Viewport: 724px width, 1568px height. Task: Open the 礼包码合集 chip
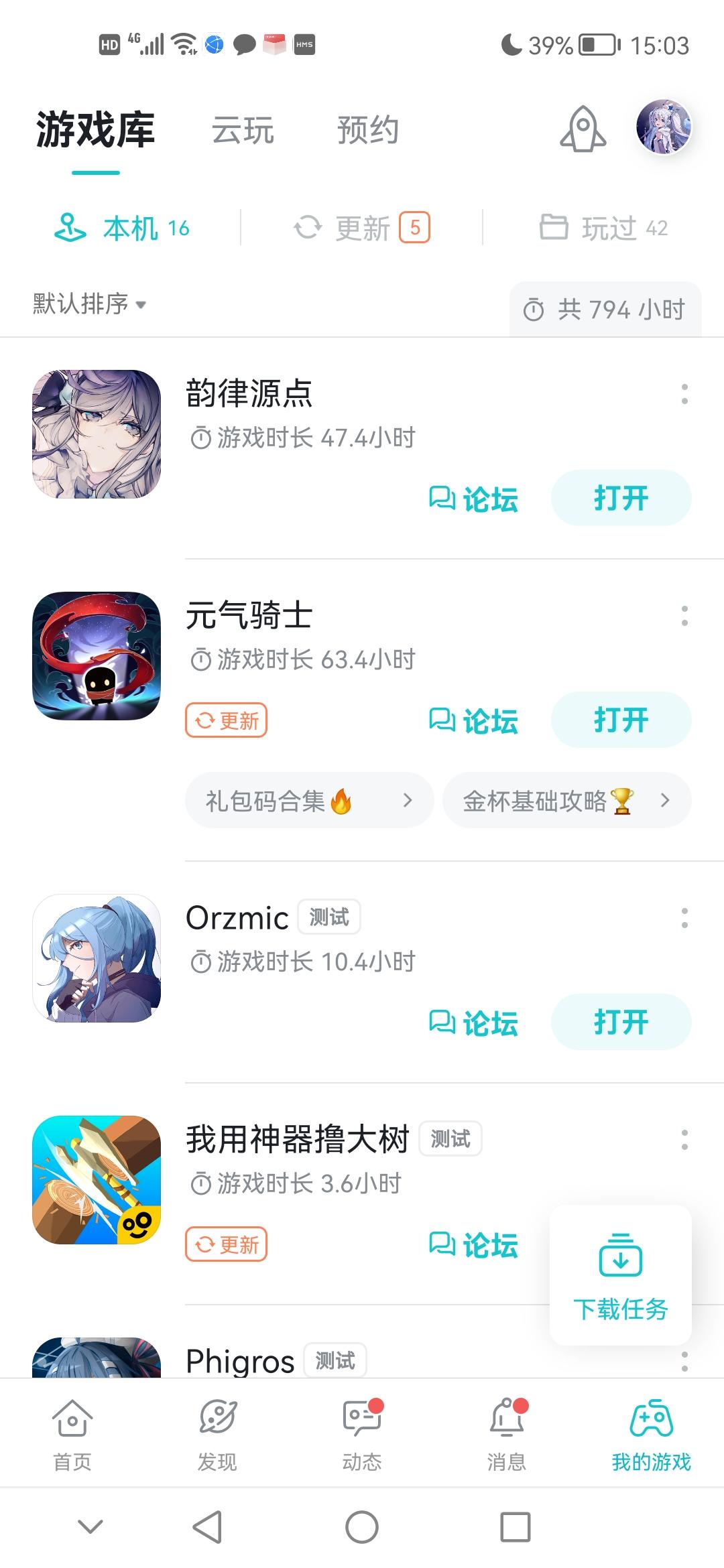click(310, 800)
